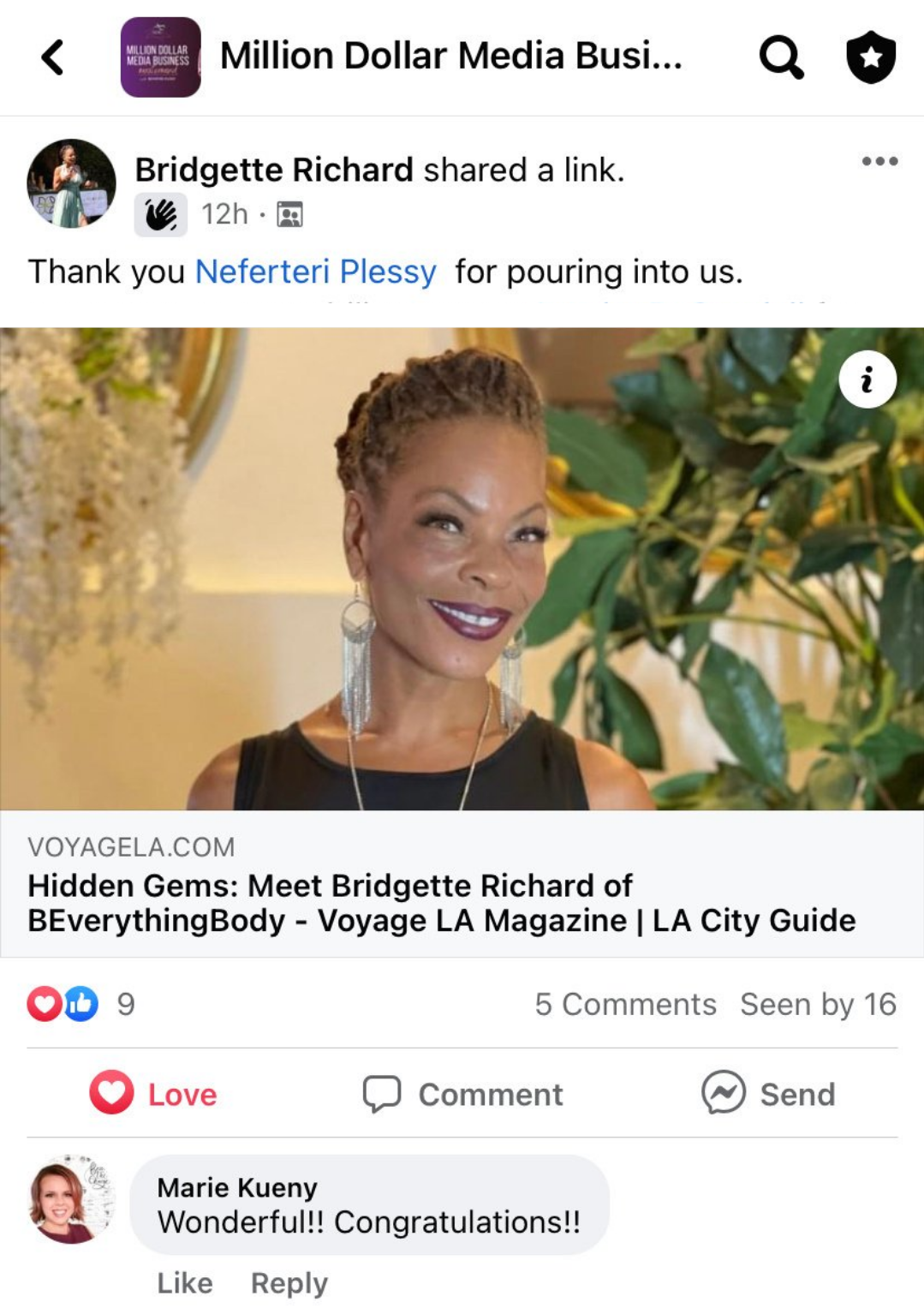The height and width of the screenshot is (1308, 924).
Task: Toggle the Love reaction on the post
Action: 154,1094
